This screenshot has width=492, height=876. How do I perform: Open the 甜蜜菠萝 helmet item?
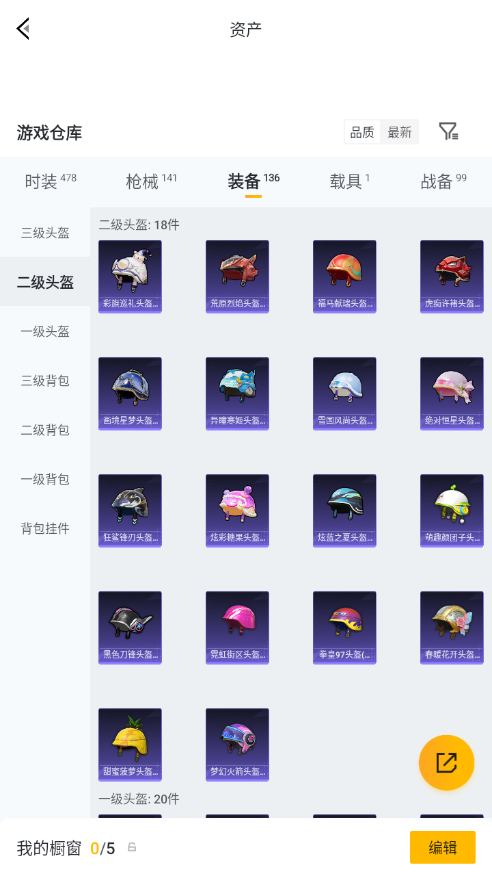[130, 745]
